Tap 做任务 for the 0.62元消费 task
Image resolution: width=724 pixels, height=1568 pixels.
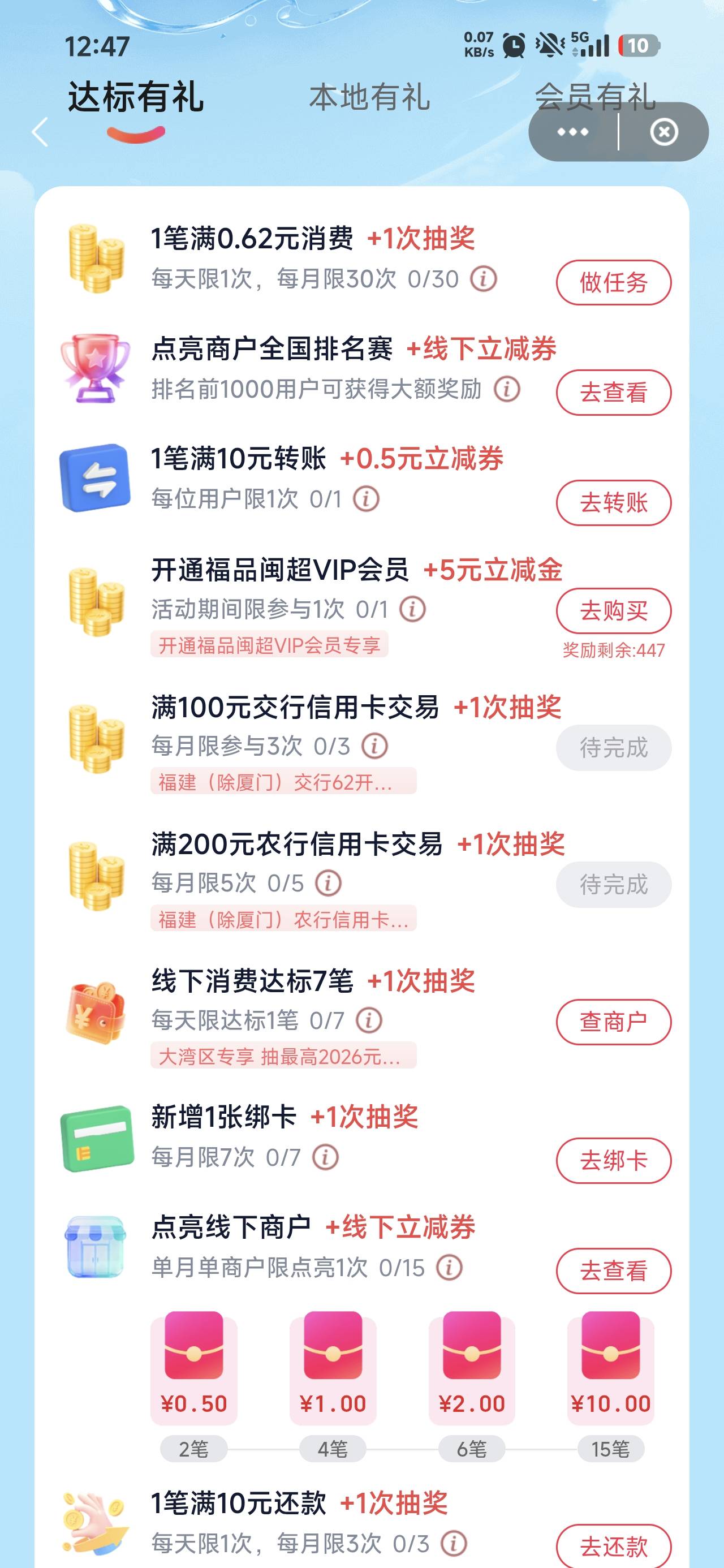614,282
